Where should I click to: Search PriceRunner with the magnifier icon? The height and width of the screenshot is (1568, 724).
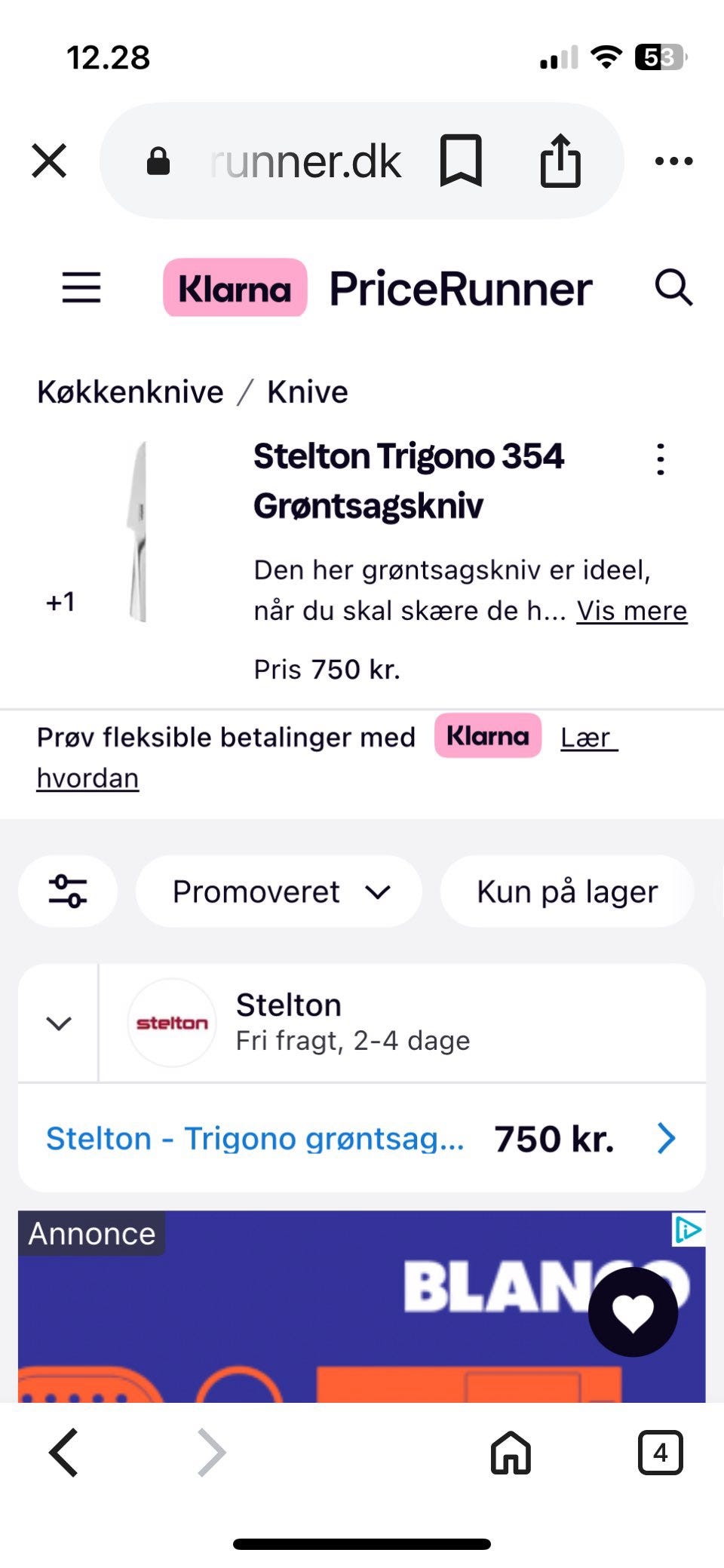pyautogui.click(x=673, y=288)
